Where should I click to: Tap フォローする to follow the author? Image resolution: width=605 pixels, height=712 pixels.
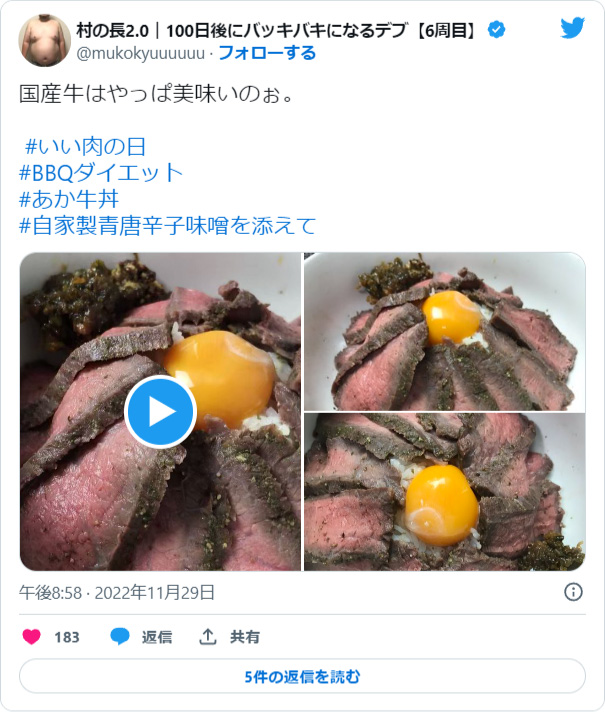(266, 52)
